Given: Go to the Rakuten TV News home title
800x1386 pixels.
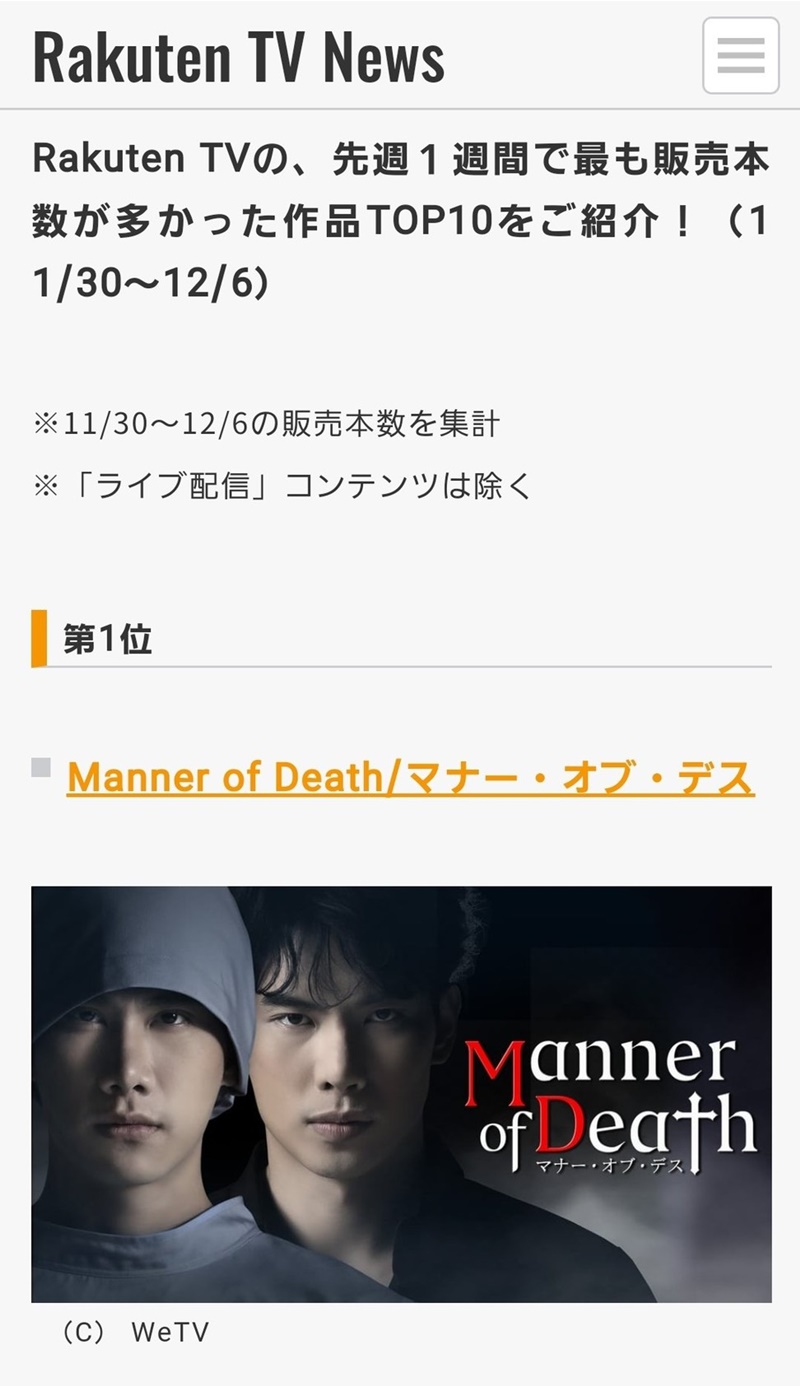Looking at the screenshot, I should [238, 57].
